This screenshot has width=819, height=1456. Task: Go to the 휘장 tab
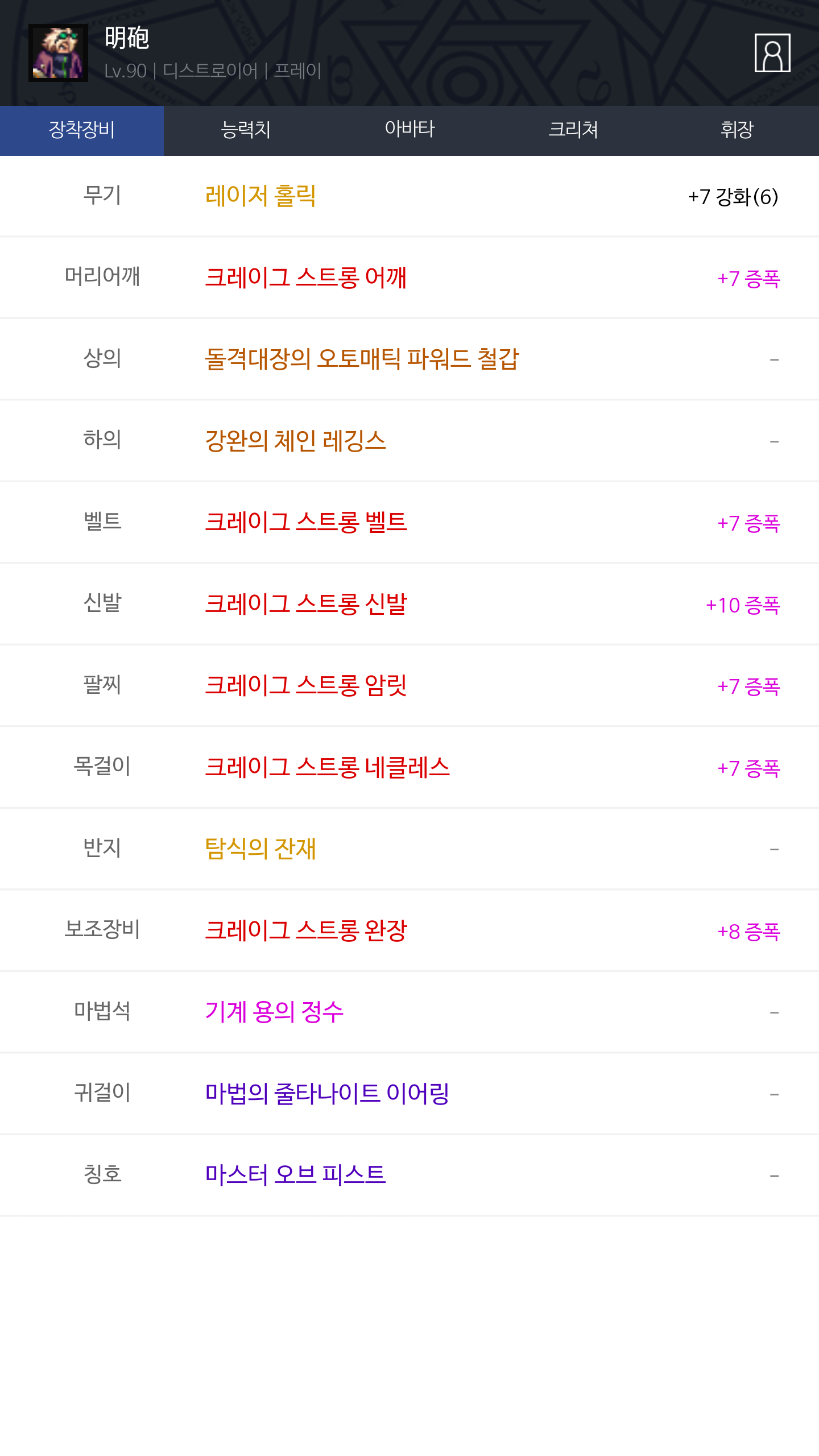click(737, 130)
